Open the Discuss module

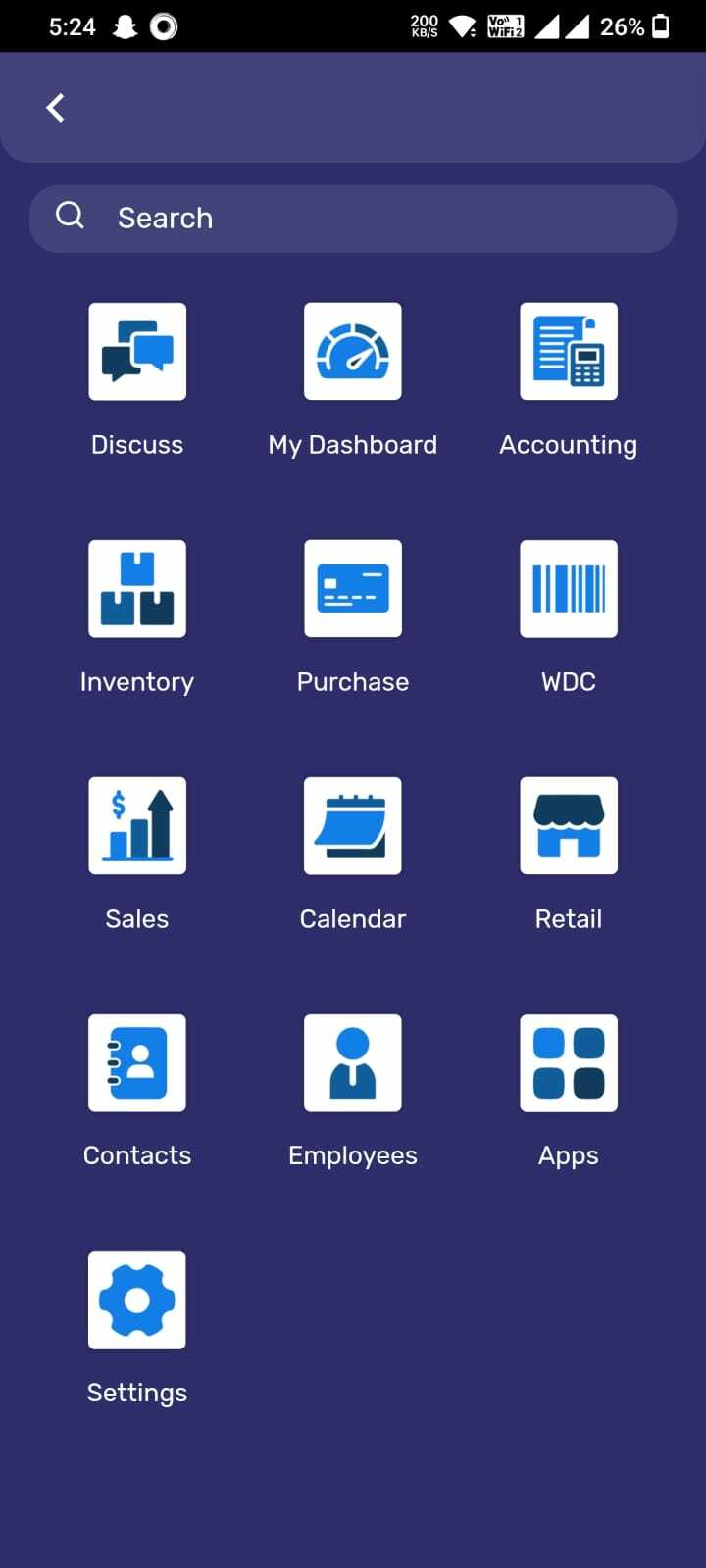[137, 352]
